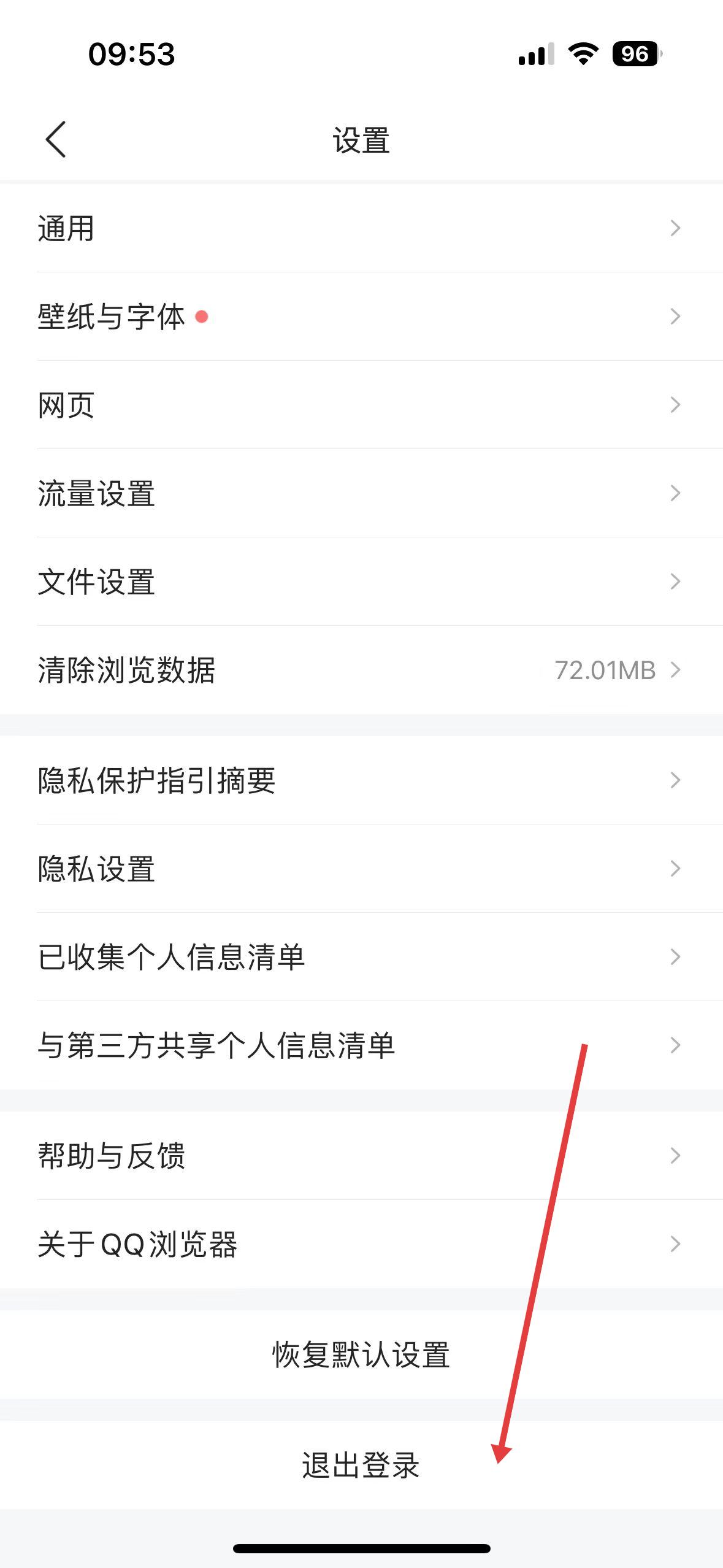View 隐私保护指引摘要
This screenshot has height=1568, width=723.
(x=361, y=780)
